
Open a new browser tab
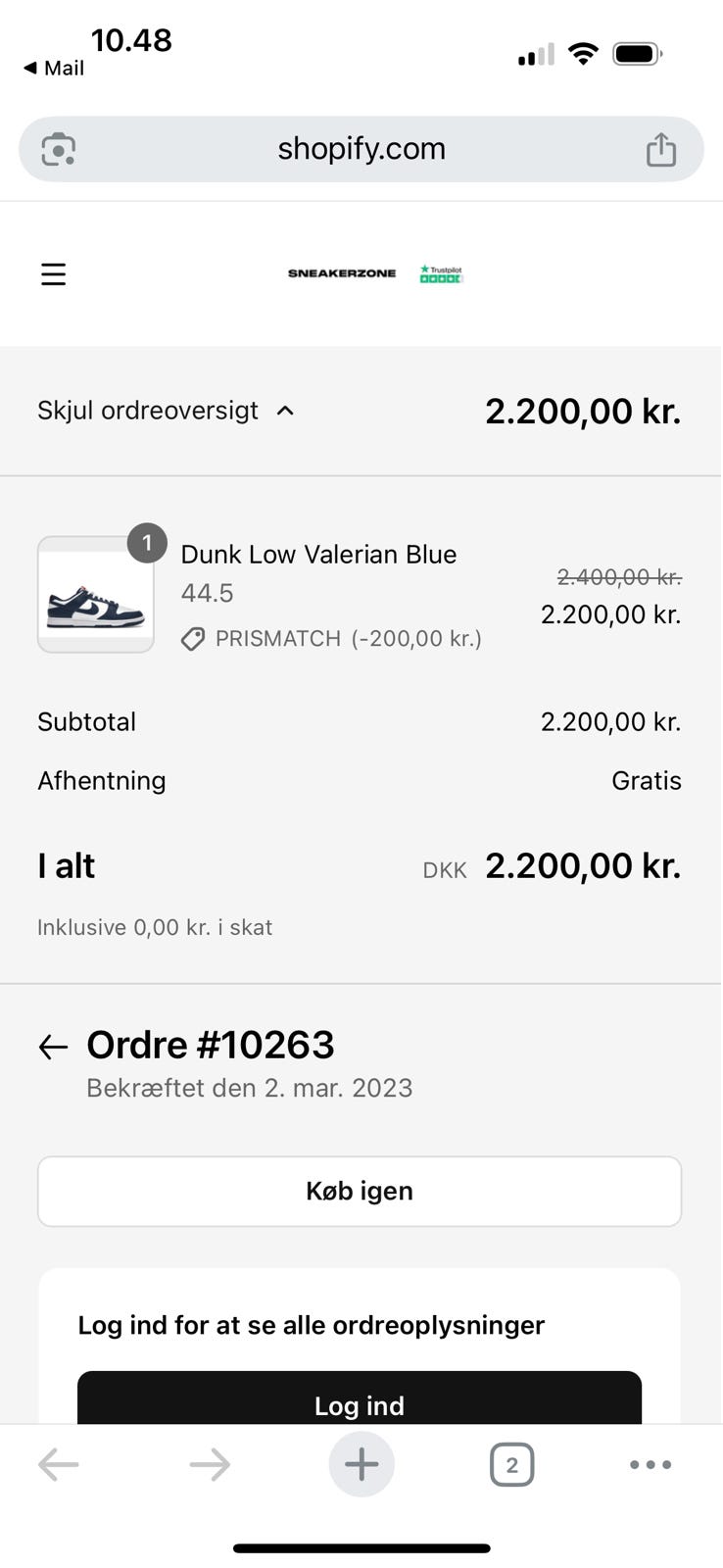click(x=361, y=1465)
